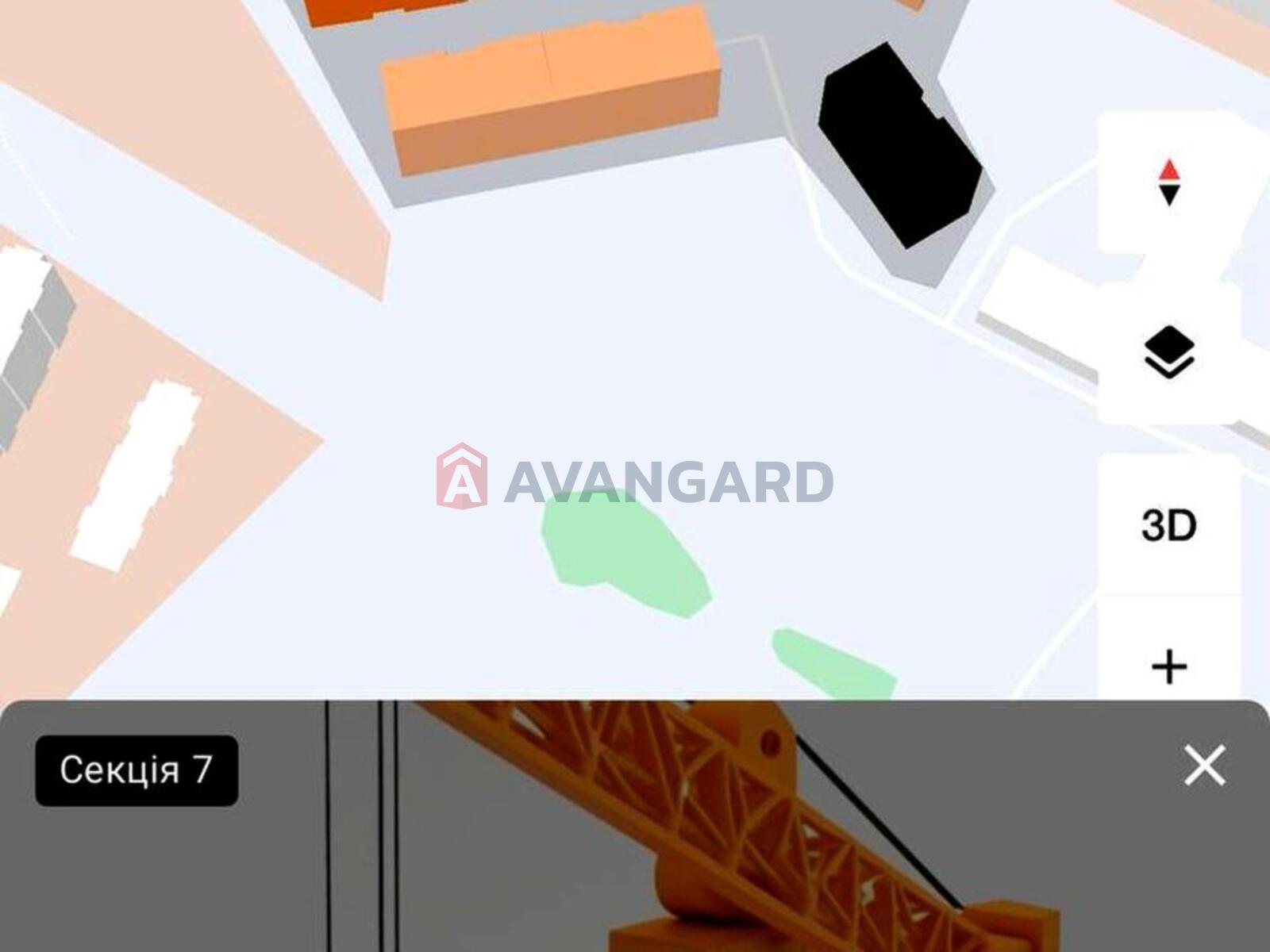
Task: Close the Секція 7 panel
Action: 1204,766
